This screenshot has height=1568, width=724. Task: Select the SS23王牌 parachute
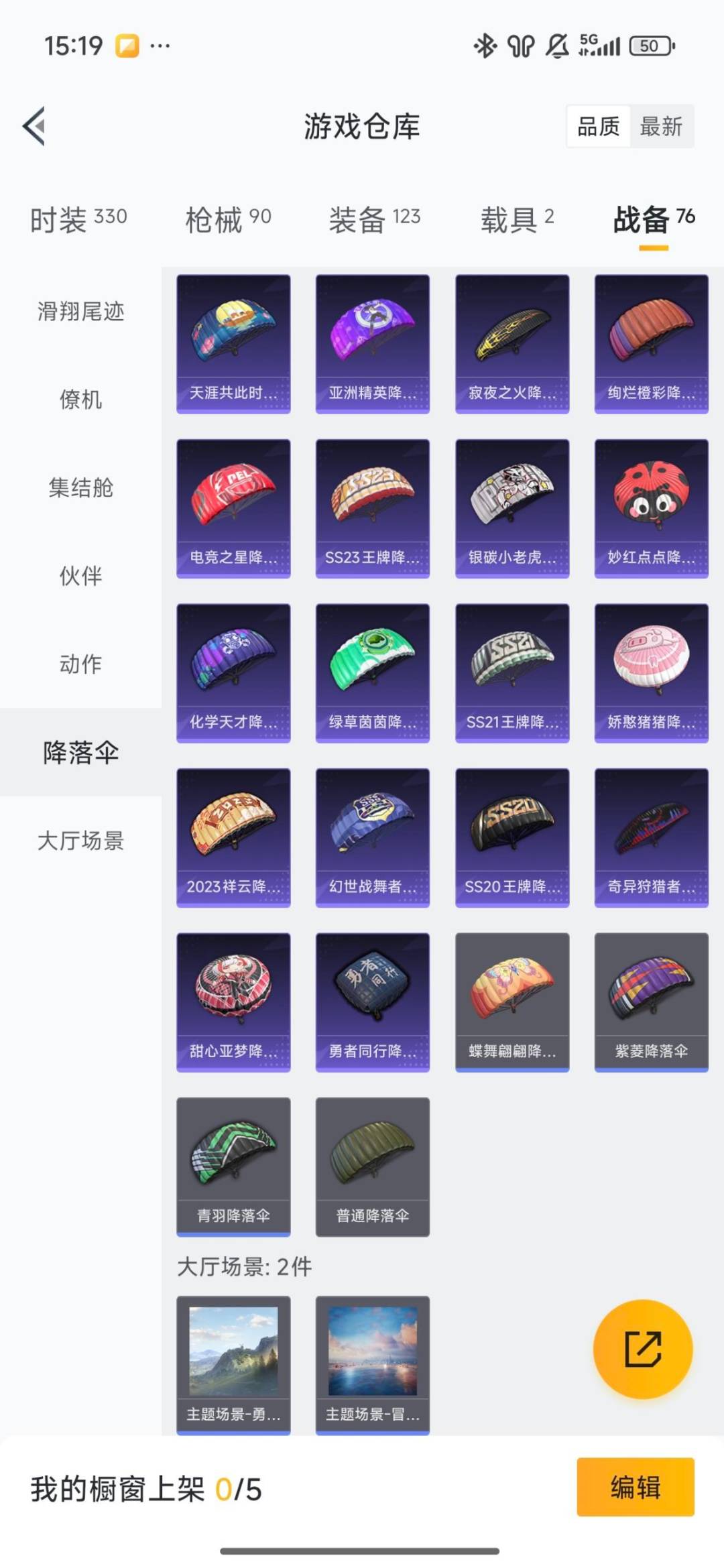pyautogui.click(x=373, y=506)
